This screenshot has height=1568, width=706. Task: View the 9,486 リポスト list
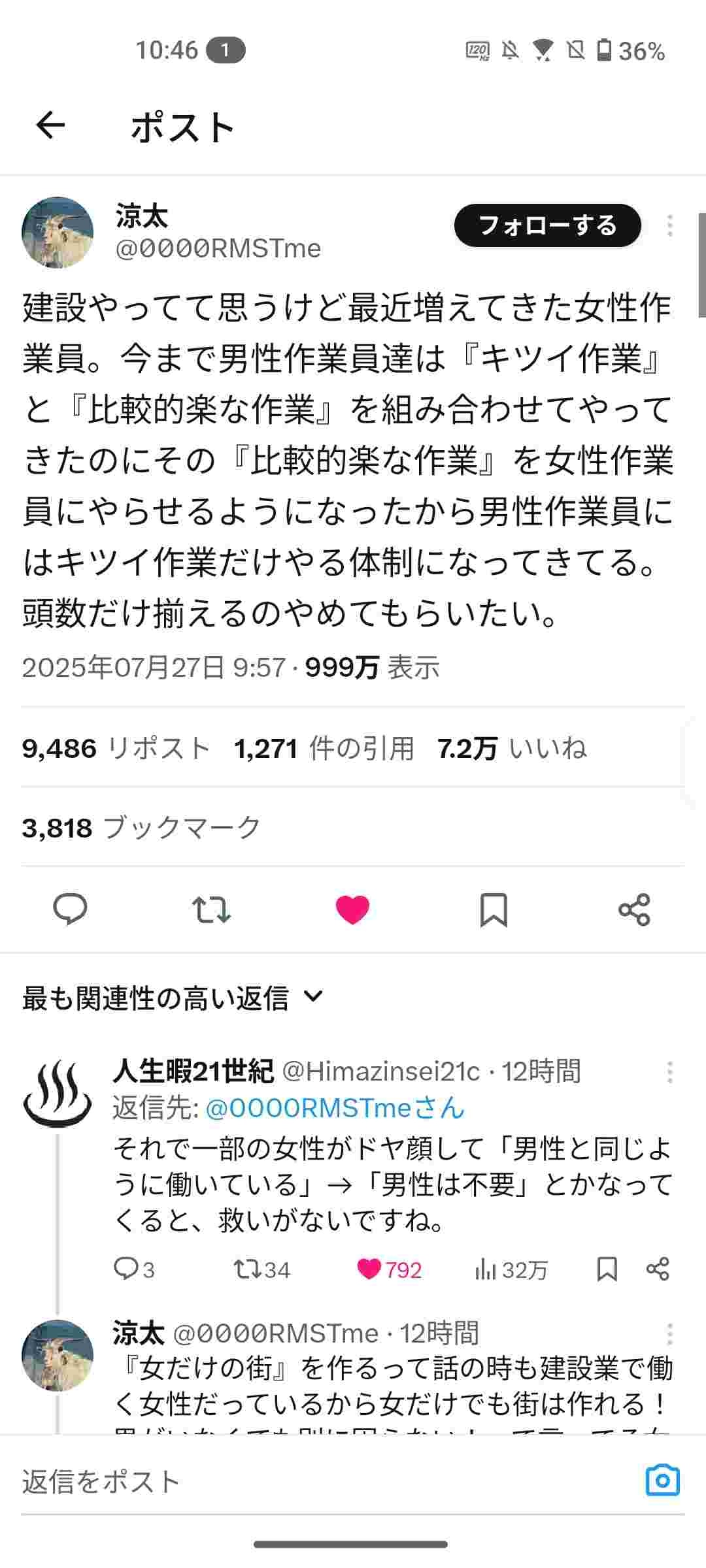point(116,749)
